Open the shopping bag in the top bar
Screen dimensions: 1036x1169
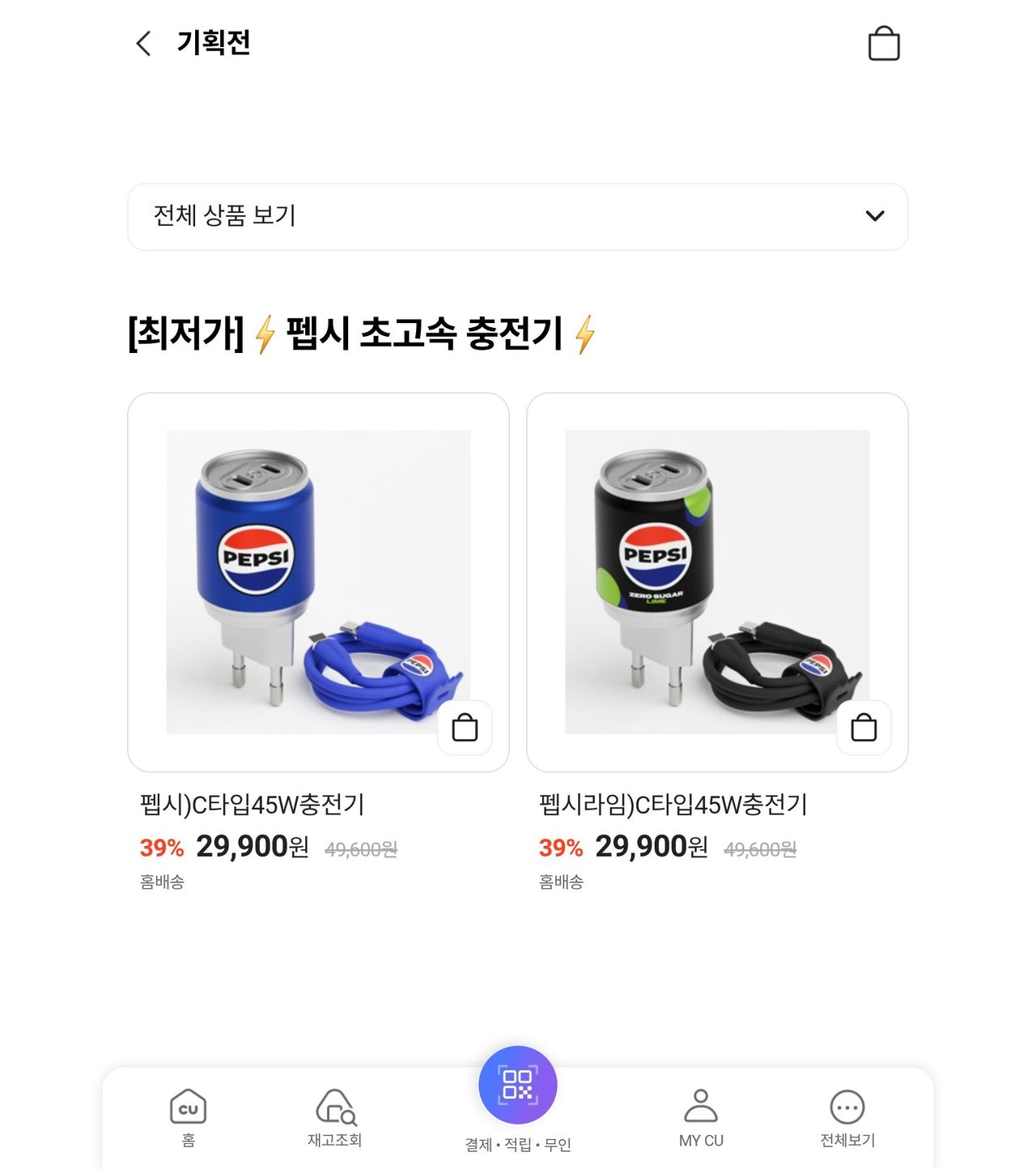pyautogui.click(x=883, y=44)
